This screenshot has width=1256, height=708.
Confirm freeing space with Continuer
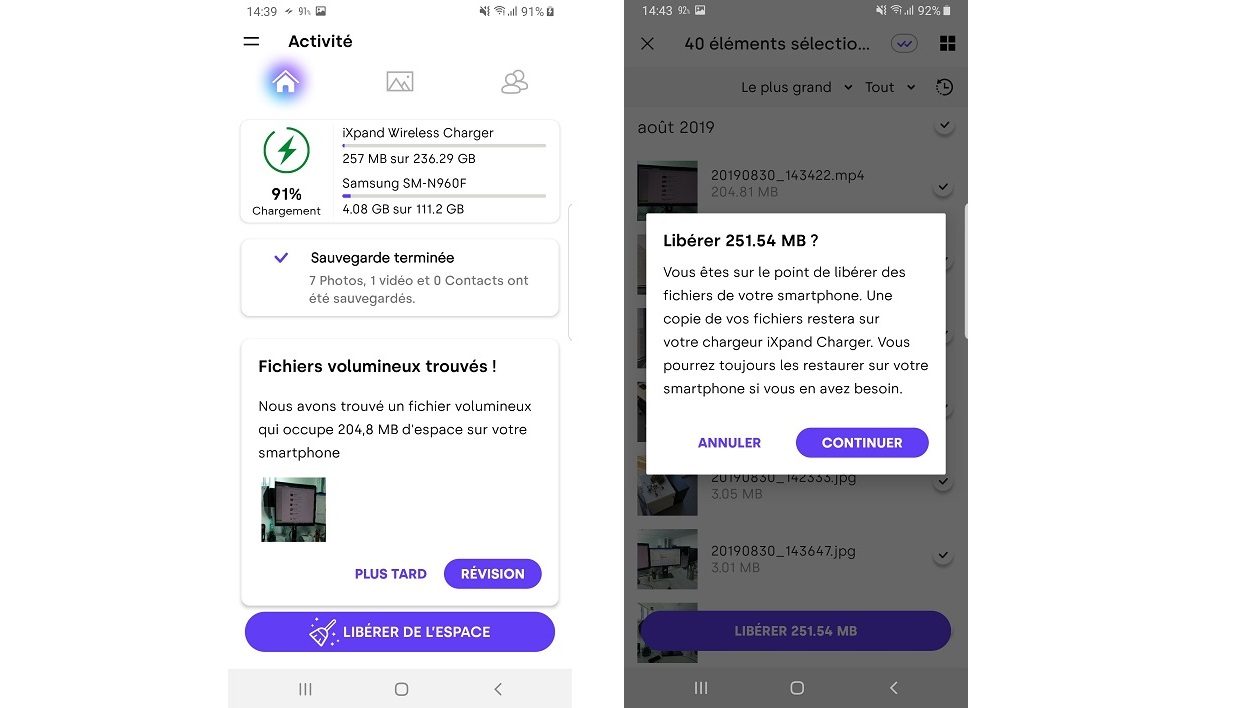pos(861,443)
